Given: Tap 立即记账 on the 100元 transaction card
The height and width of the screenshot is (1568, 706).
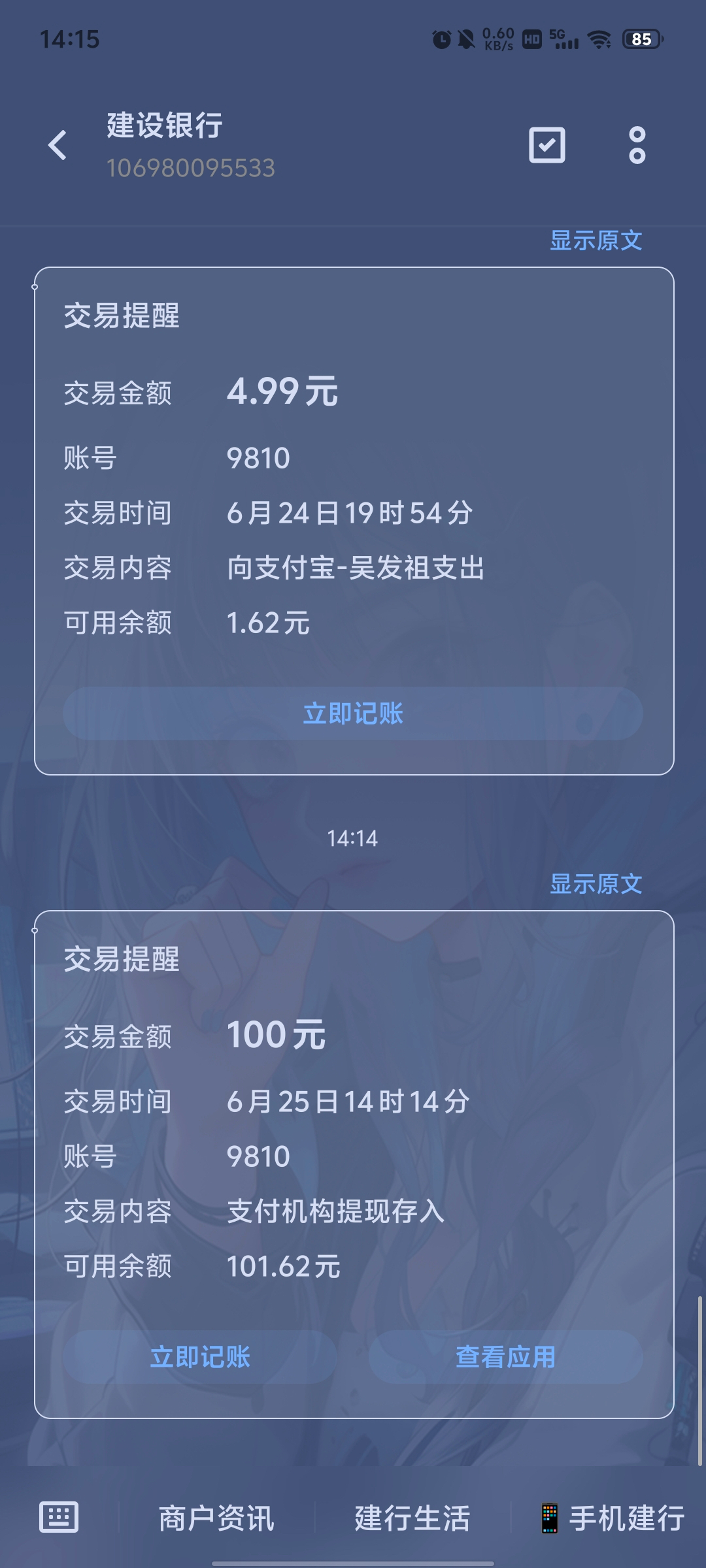Looking at the screenshot, I should 200,1357.
